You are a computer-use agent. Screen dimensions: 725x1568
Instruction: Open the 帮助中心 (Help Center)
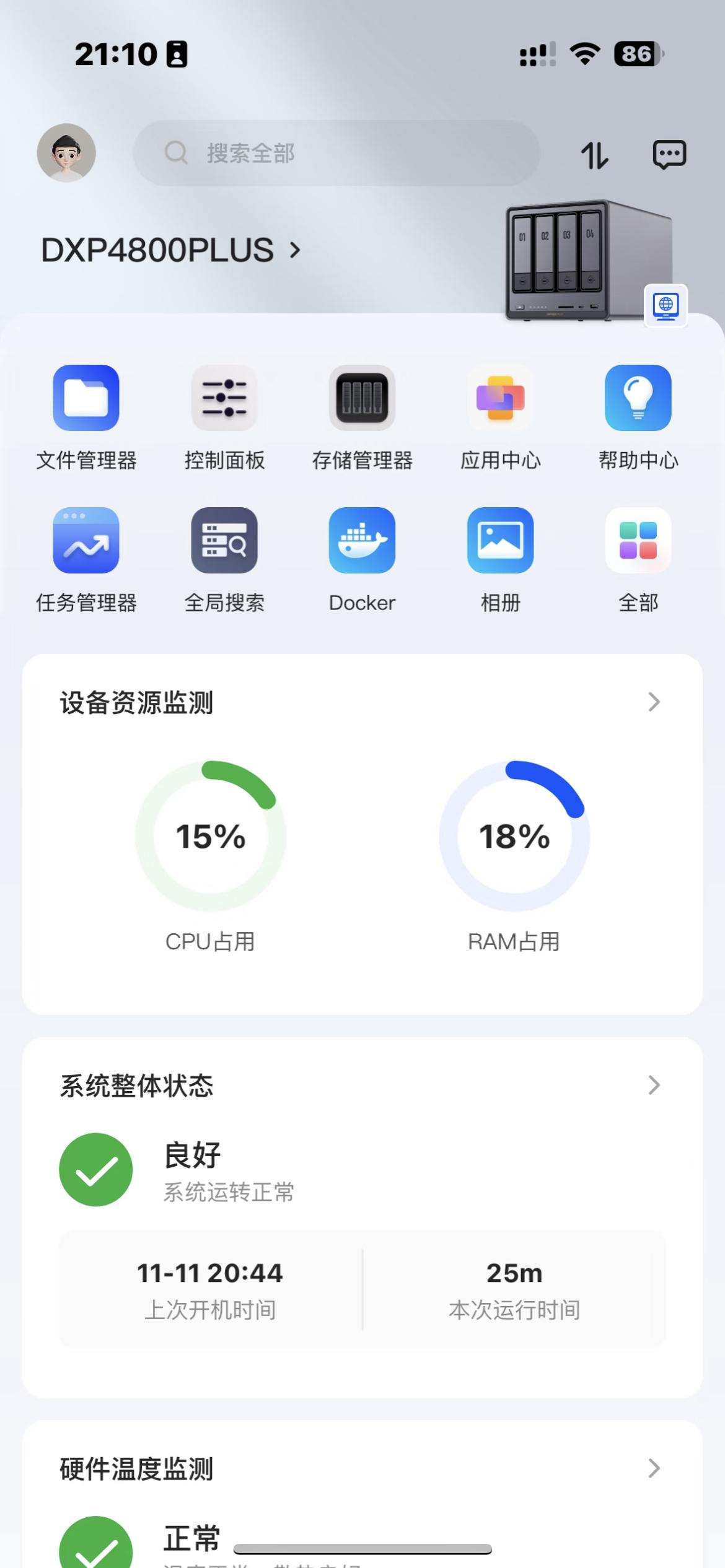(x=638, y=398)
